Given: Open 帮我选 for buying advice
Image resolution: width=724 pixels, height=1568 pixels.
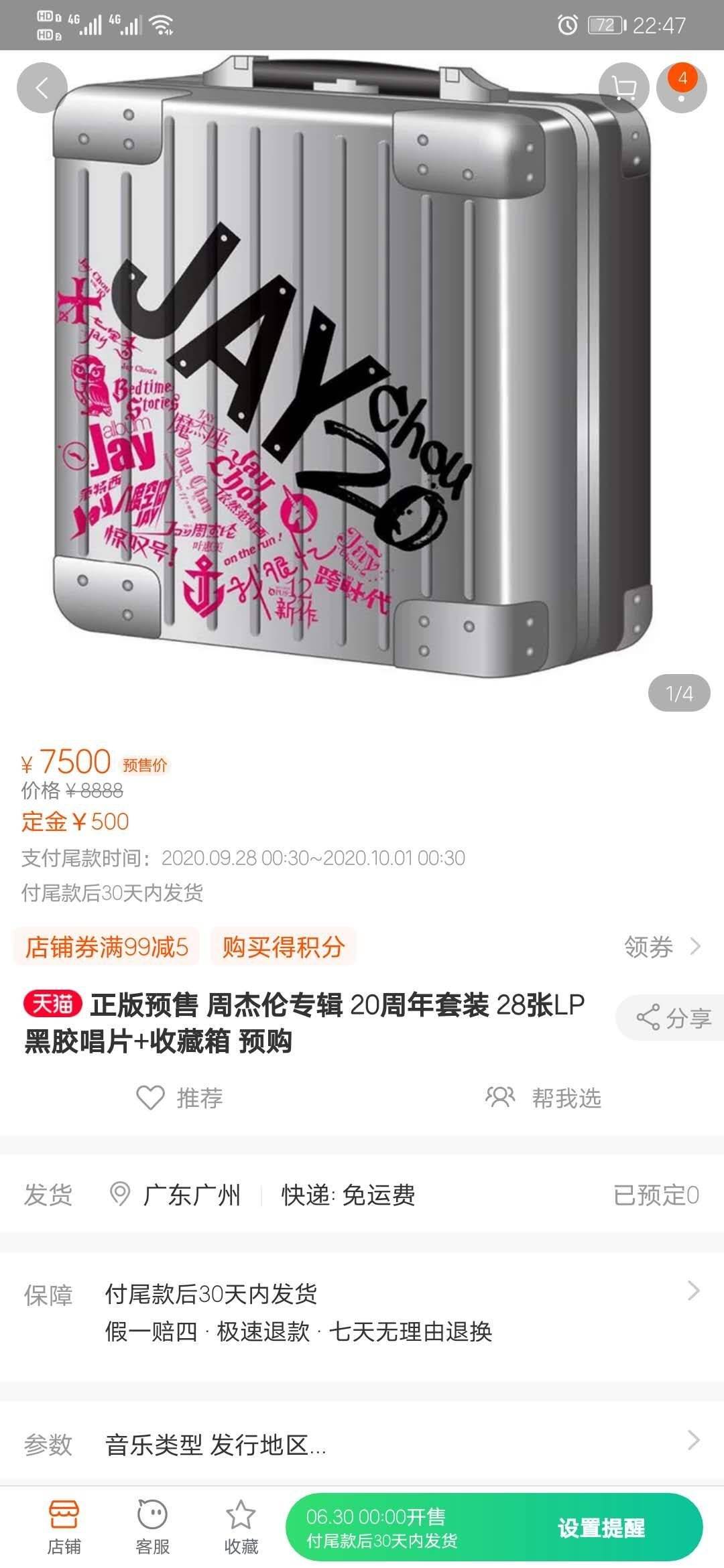Looking at the screenshot, I should coord(544,1098).
